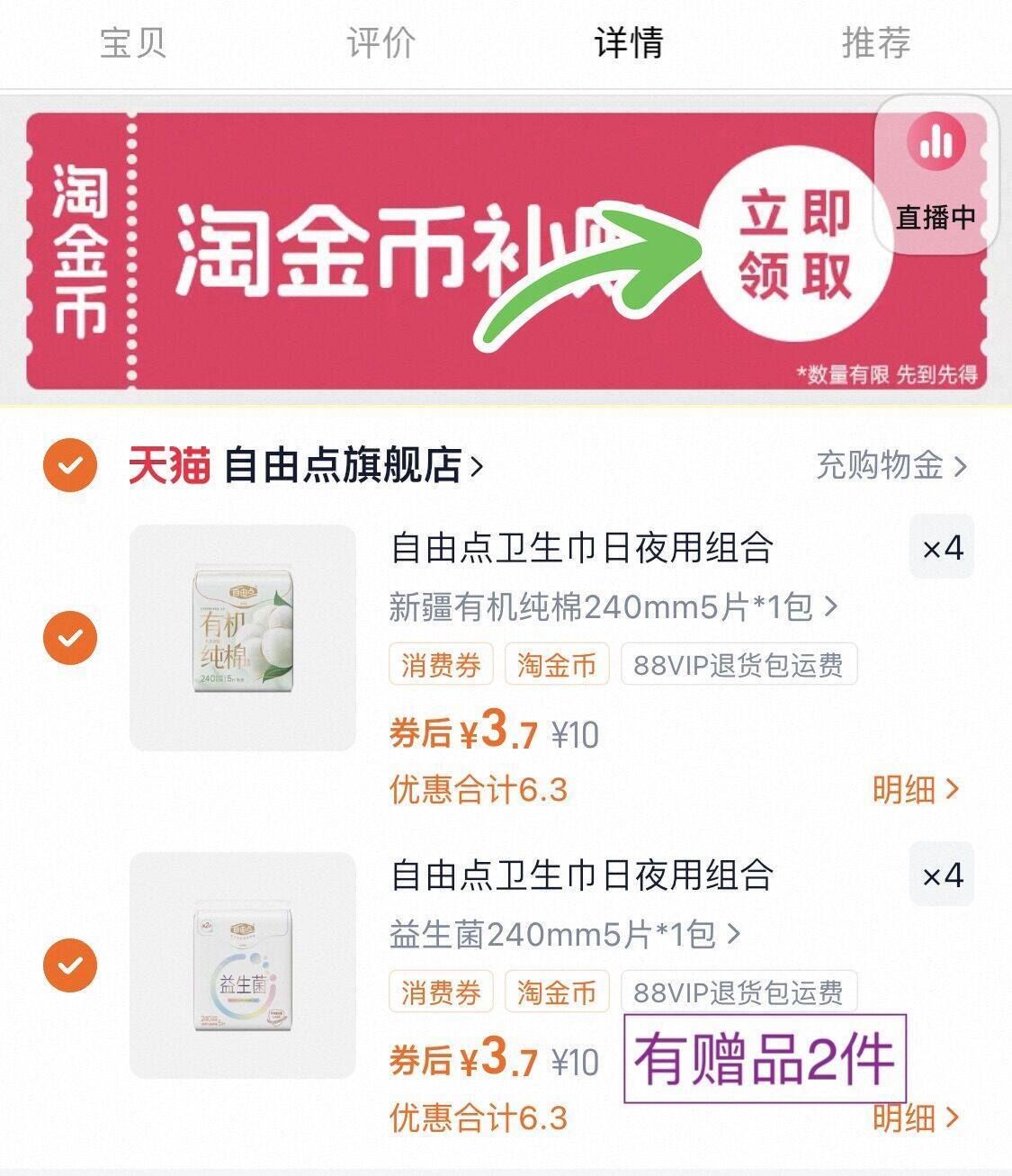Tap the 消费券 tag on the first item
This screenshot has height=1176, width=1012.
coord(441,664)
